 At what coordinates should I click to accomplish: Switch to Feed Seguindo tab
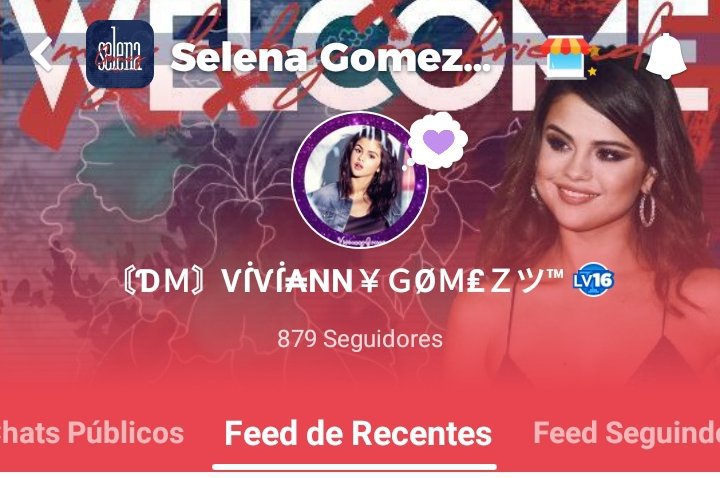(627, 434)
